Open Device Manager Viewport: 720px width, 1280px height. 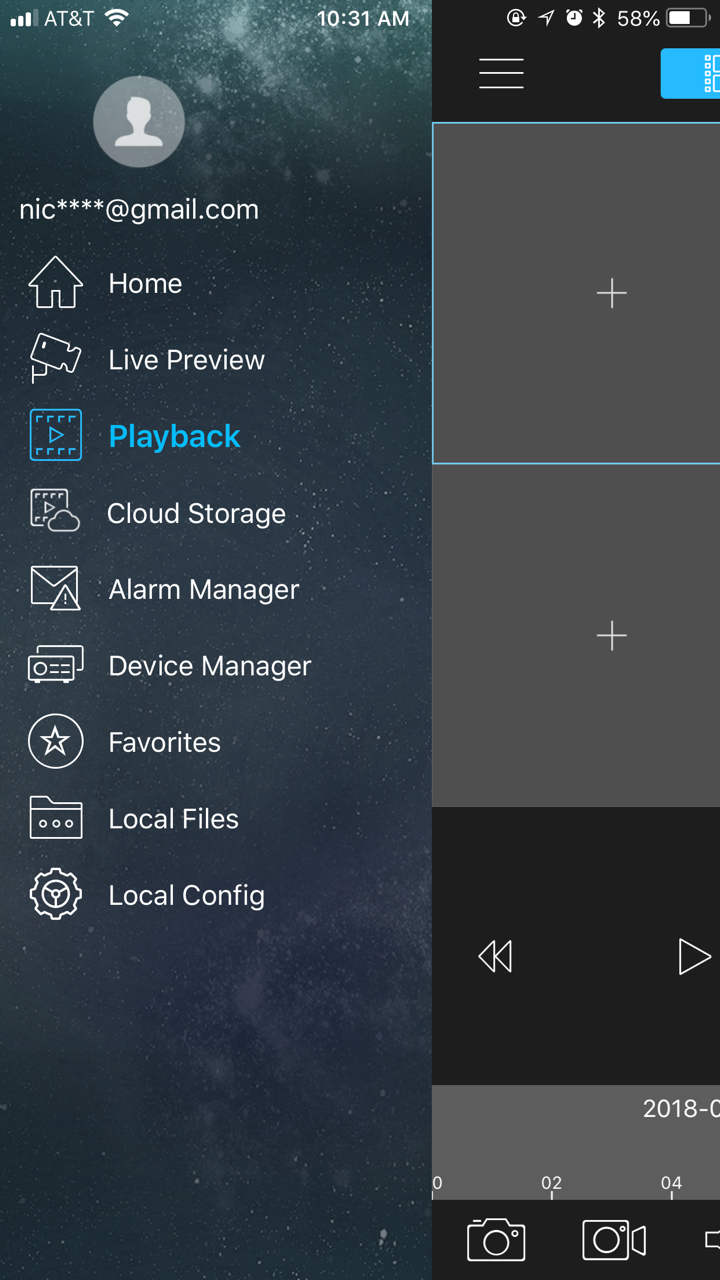(209, 666)
